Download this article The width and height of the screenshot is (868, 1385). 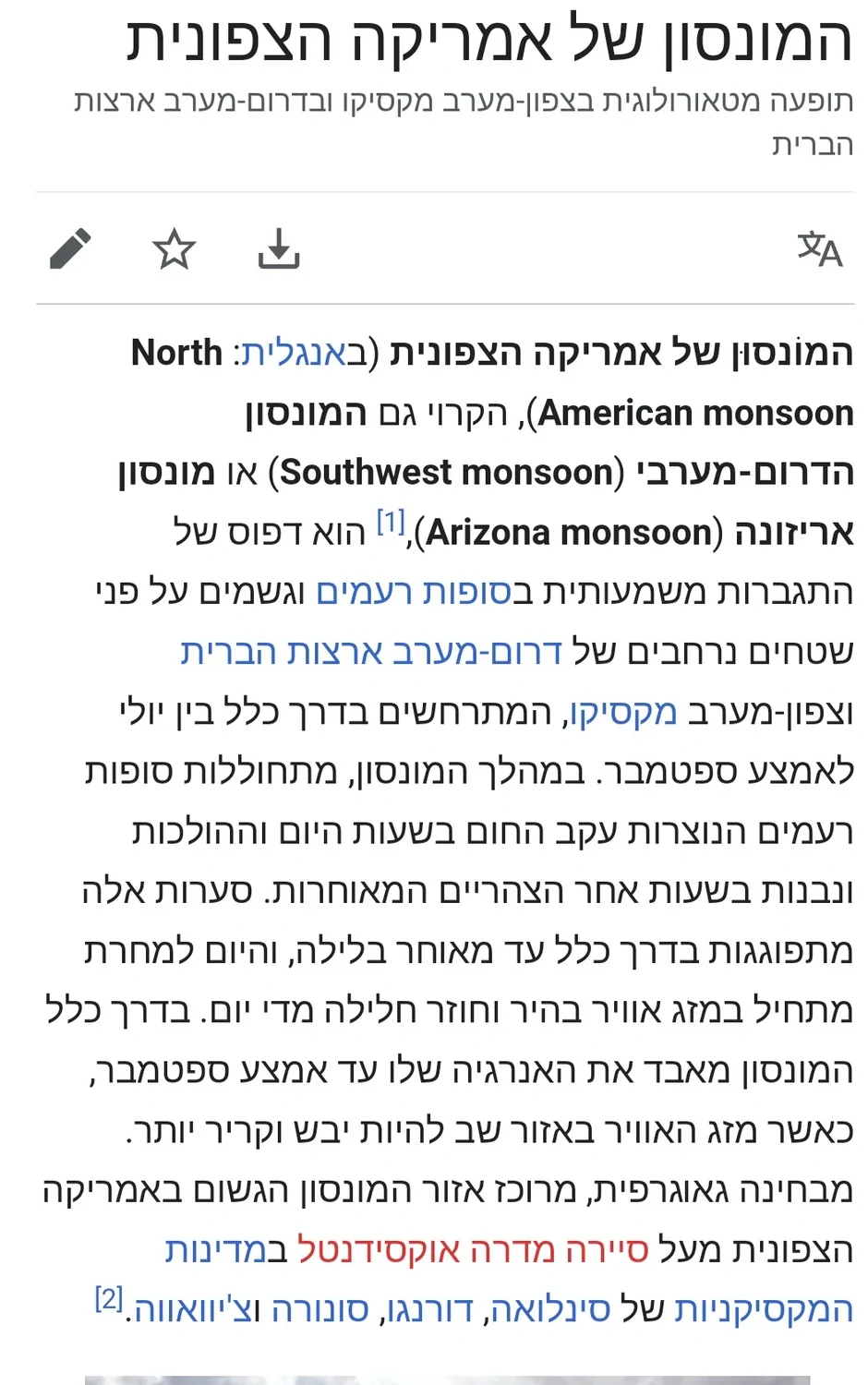click(x=279, y=249)
